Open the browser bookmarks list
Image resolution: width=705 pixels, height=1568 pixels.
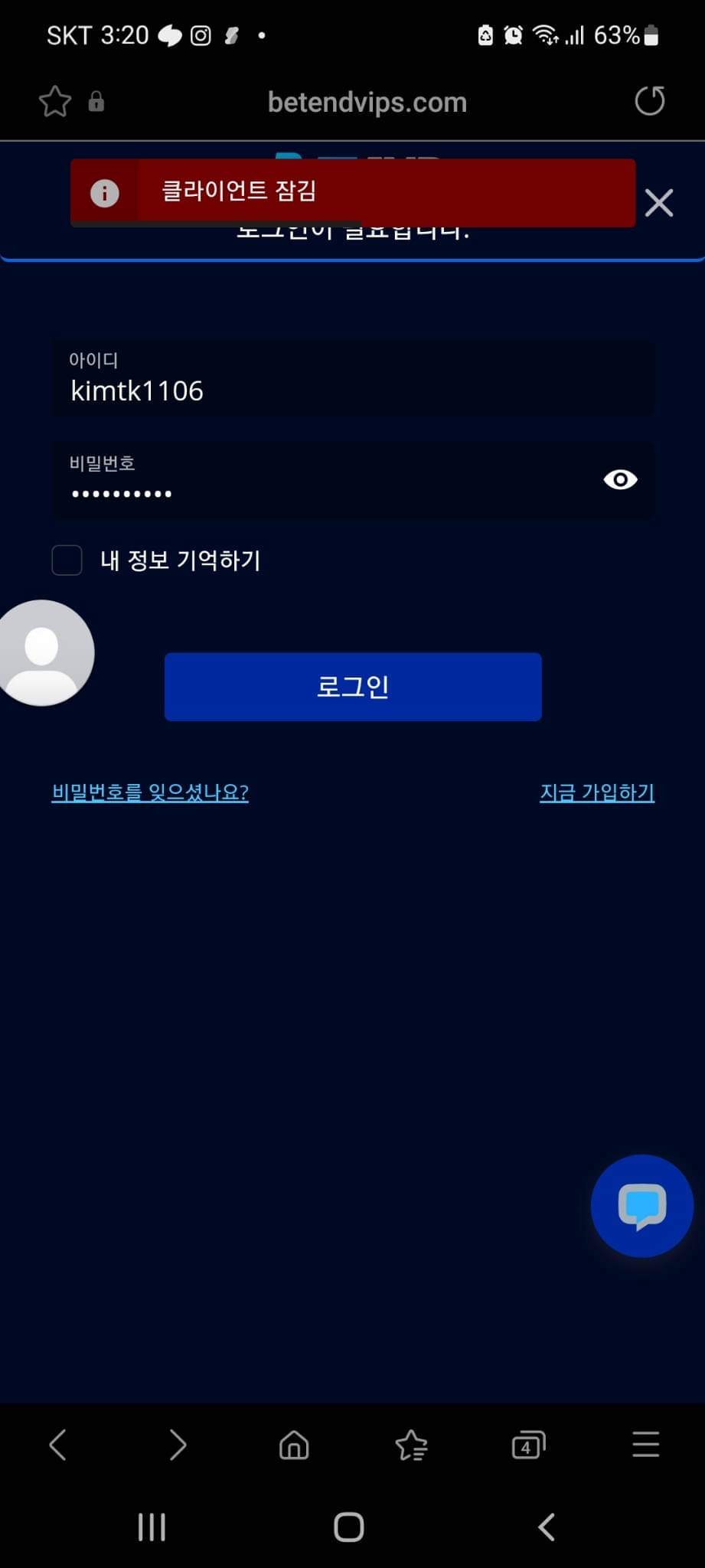point(411,1445)
